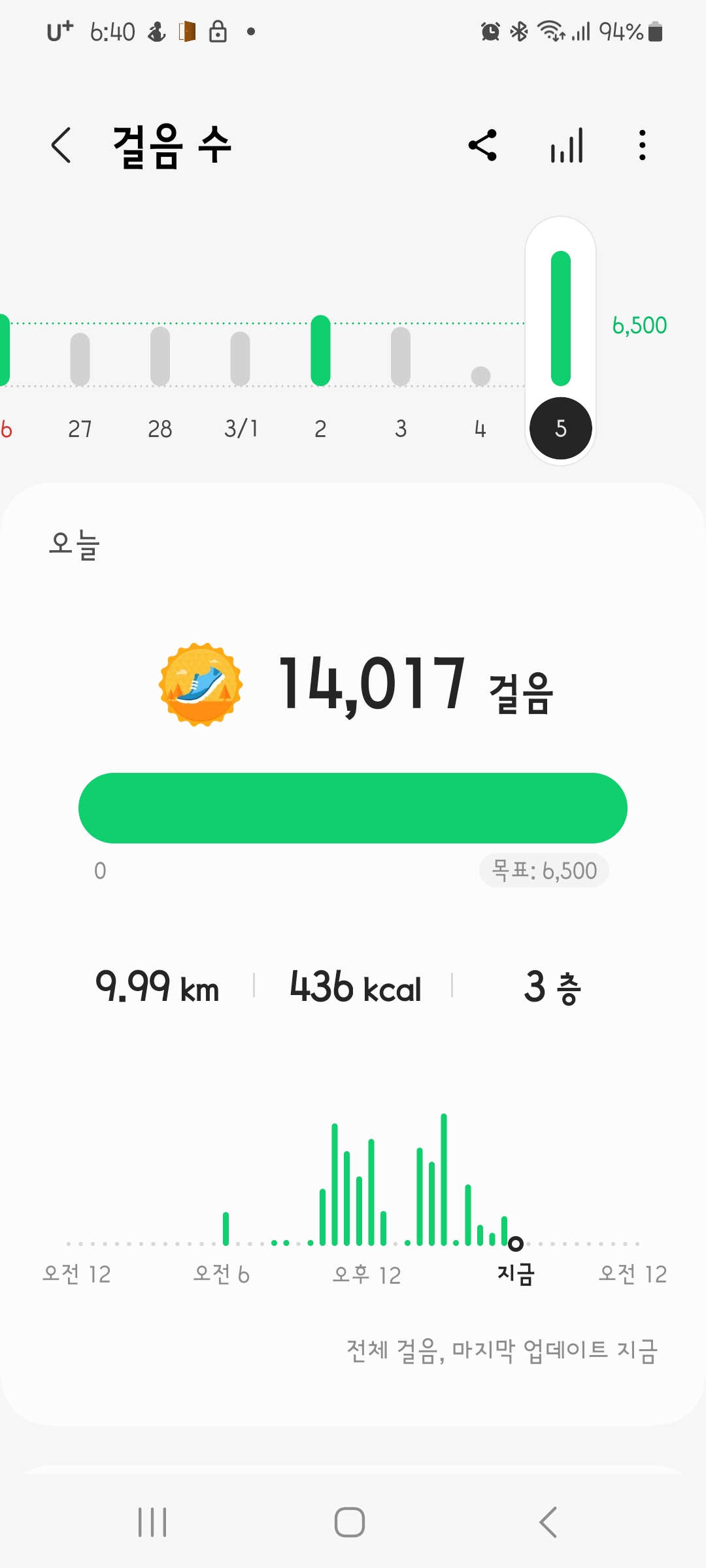Open recent apps from the navigation bar
Image resolution: width=706 pixels, height=1568 pixels.
pos(152,1522)
